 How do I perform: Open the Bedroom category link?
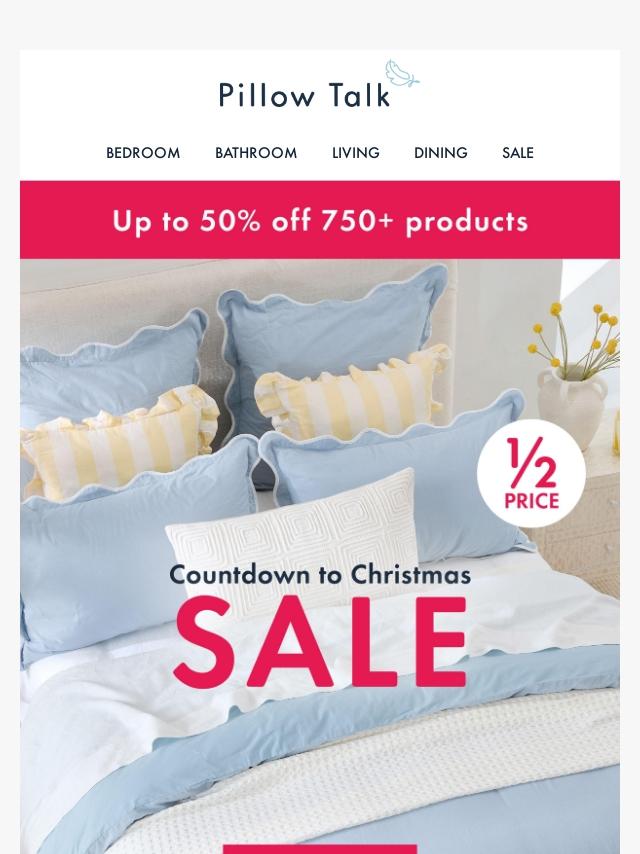pyautogui.click(x=143, y=153)
